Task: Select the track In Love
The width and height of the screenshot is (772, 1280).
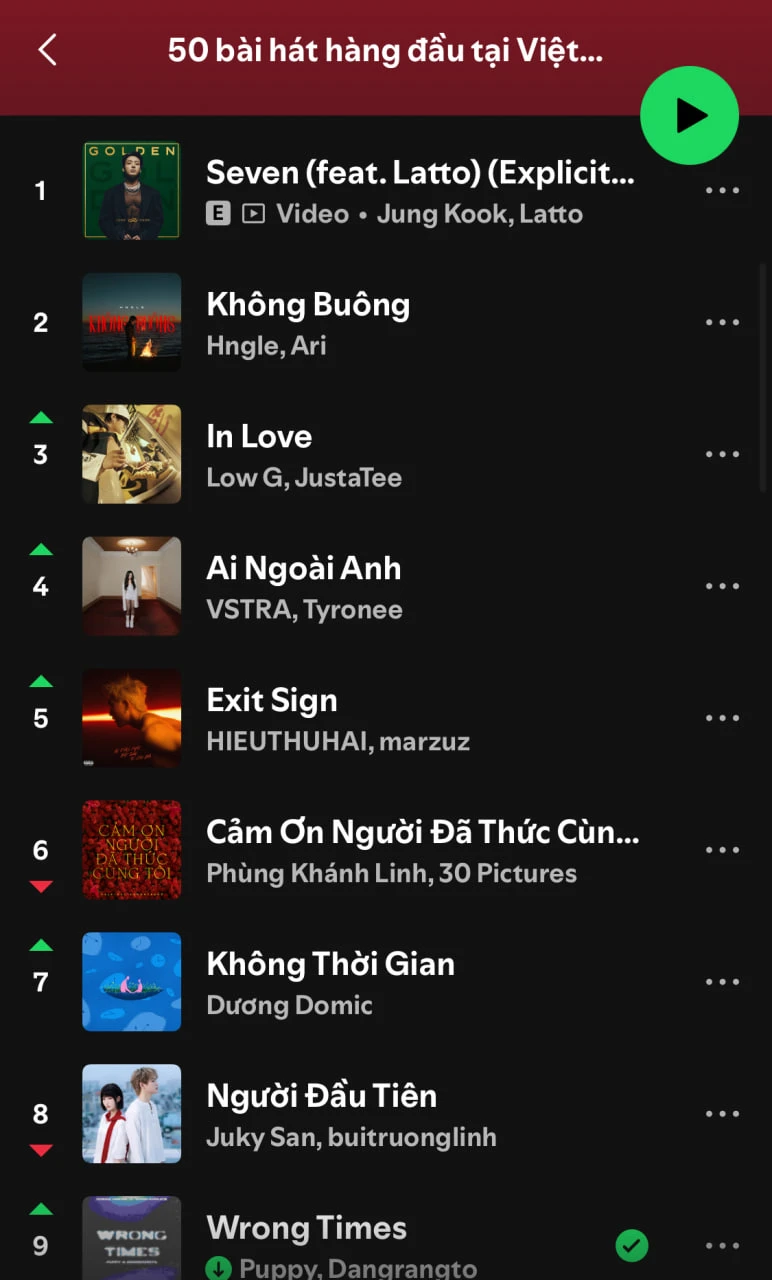Action: pyautogui.click(x=259, y=435)
